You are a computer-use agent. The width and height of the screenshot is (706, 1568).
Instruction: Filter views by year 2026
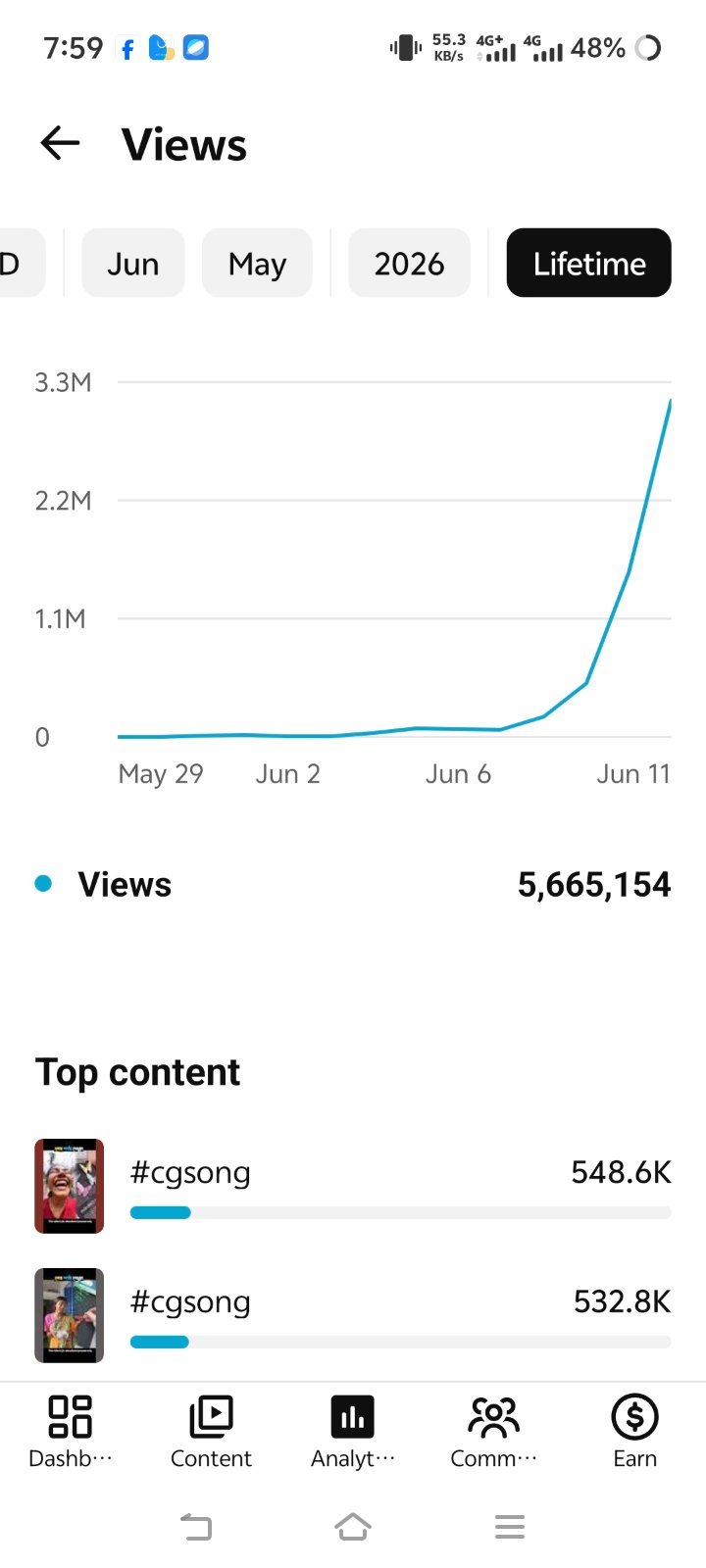click(409, 264)
